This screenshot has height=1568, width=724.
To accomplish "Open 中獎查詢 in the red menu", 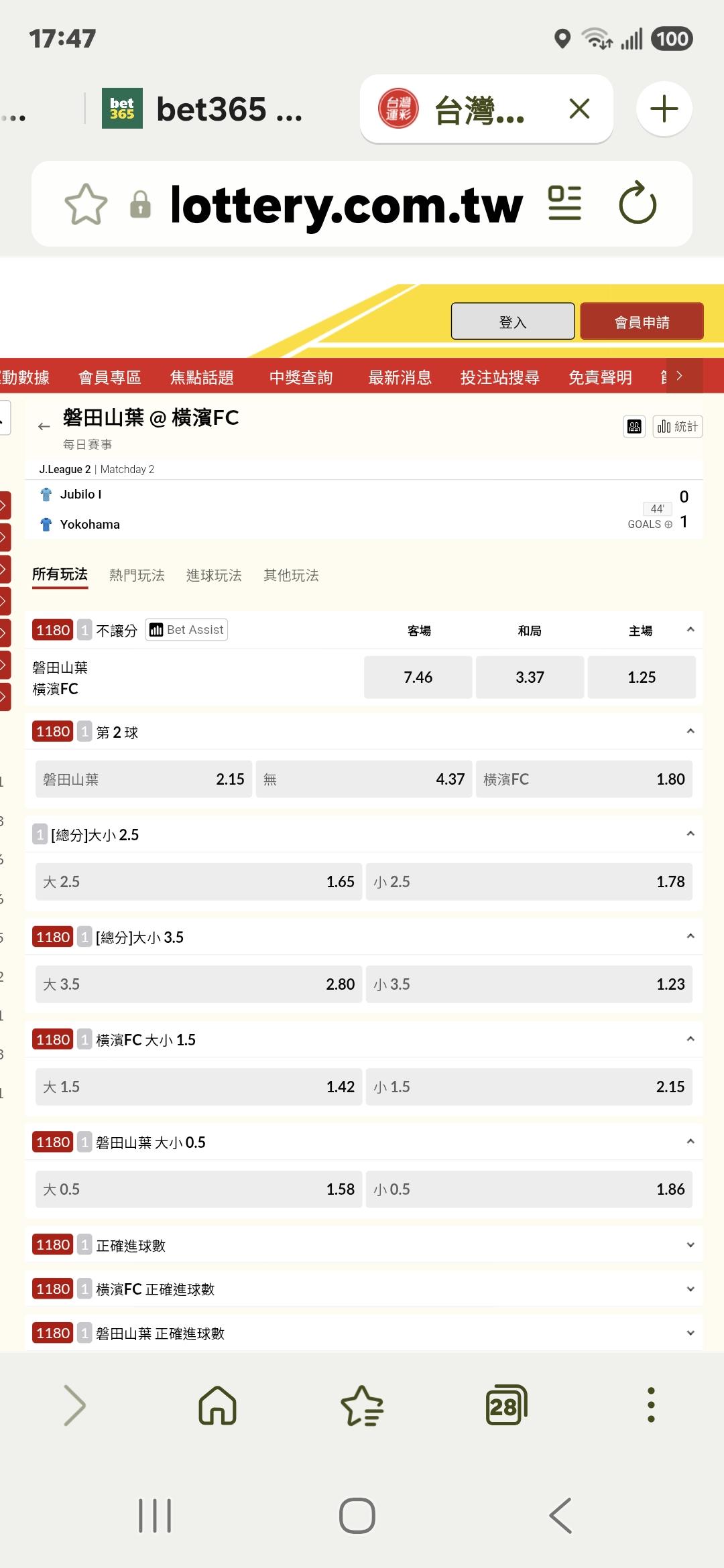I will 301,377.
